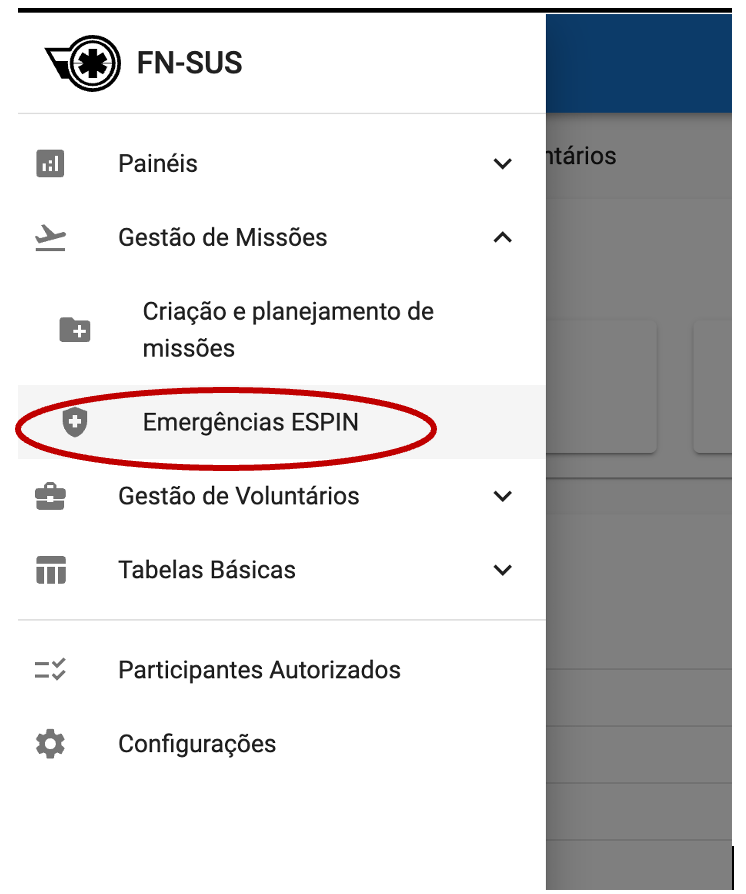Open Participantes Autorizados page
Viewport: 746px width, 894px height.
(259, 670)
